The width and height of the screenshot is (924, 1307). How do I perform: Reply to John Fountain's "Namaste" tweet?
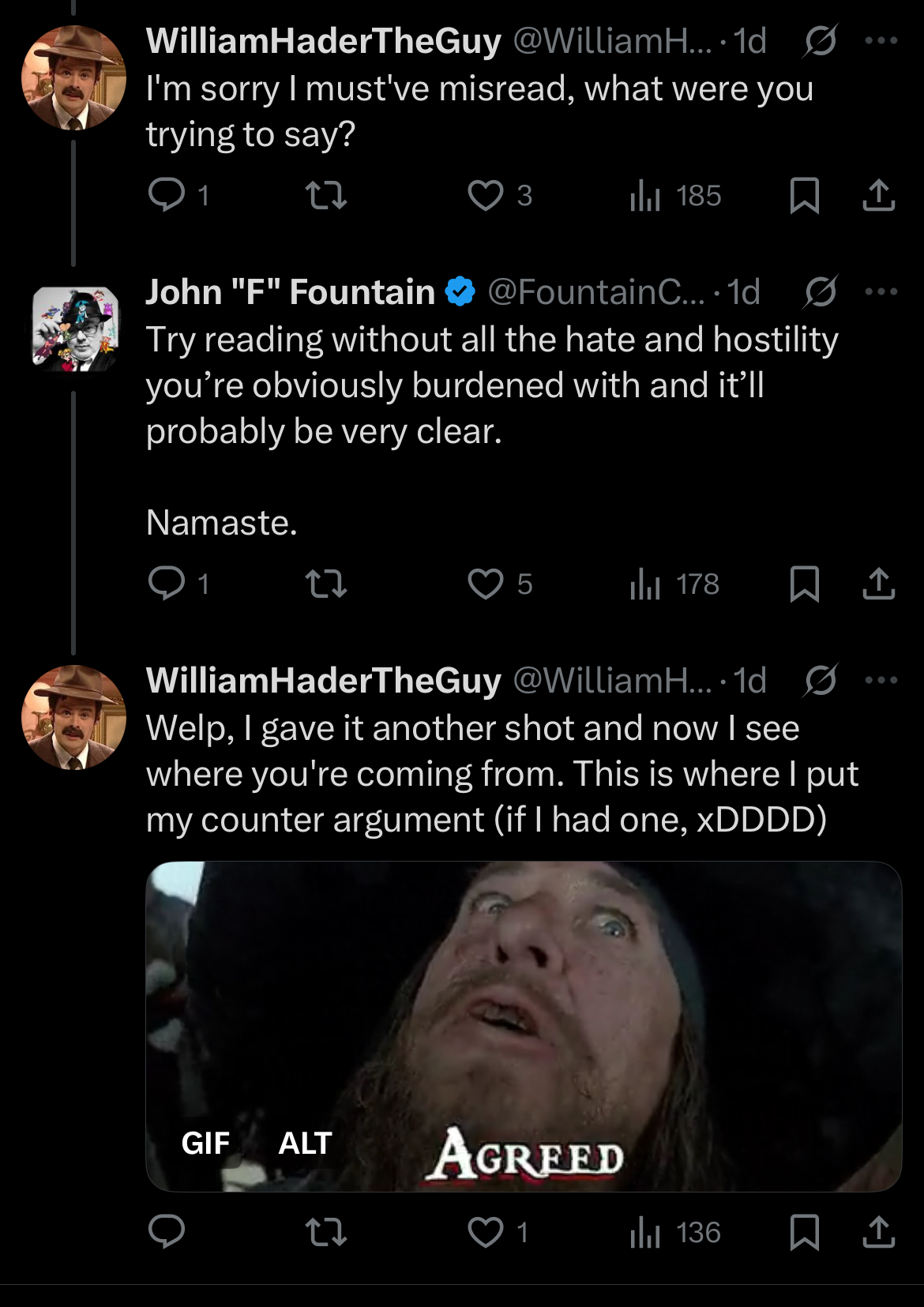[167, 584]
